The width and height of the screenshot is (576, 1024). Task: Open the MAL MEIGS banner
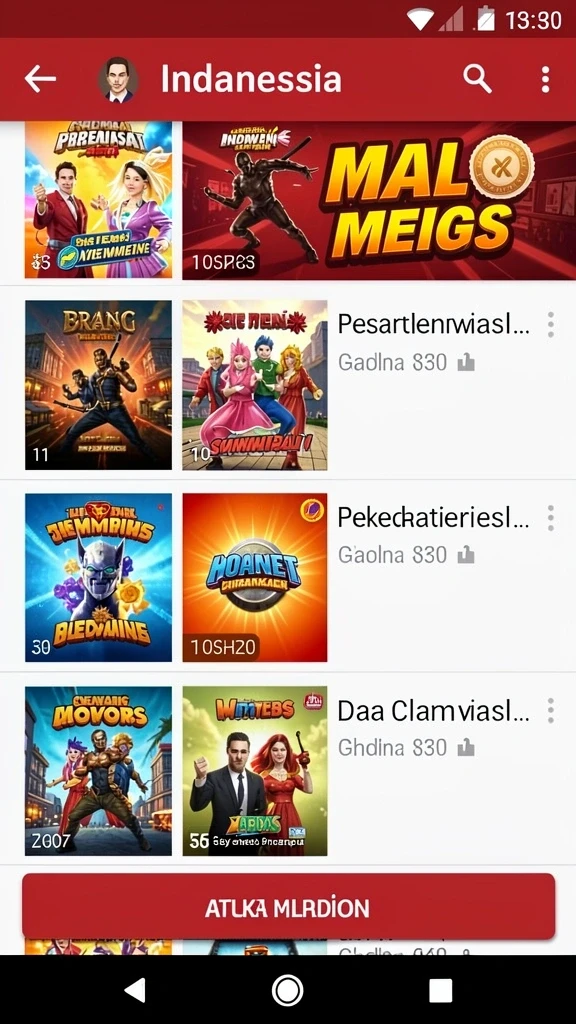click(379, 200)
